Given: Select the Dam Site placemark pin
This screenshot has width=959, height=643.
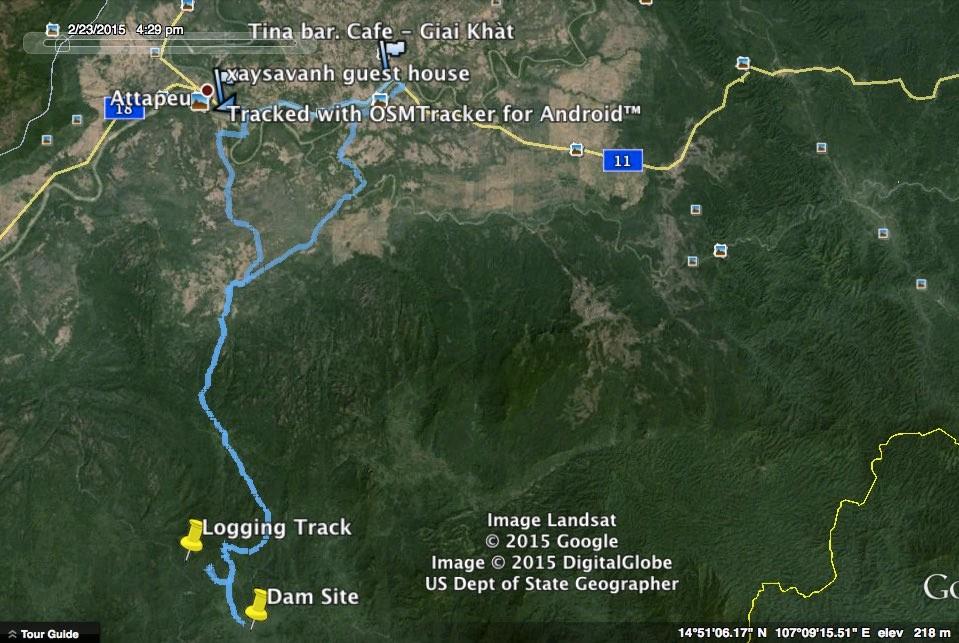Looking at the screenshot, I should click(257, 603).
